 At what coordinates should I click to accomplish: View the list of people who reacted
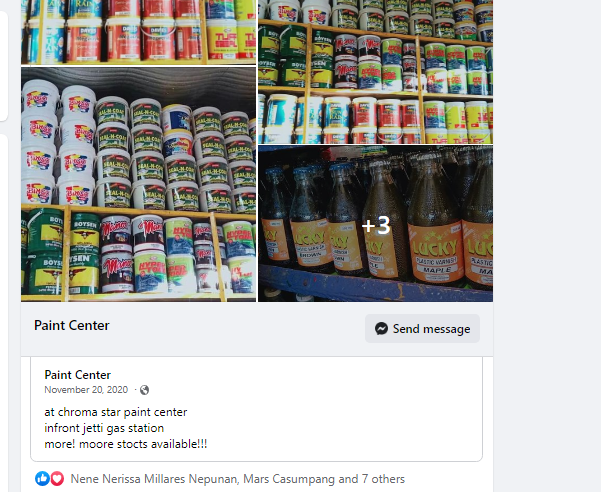click(237, 479)
